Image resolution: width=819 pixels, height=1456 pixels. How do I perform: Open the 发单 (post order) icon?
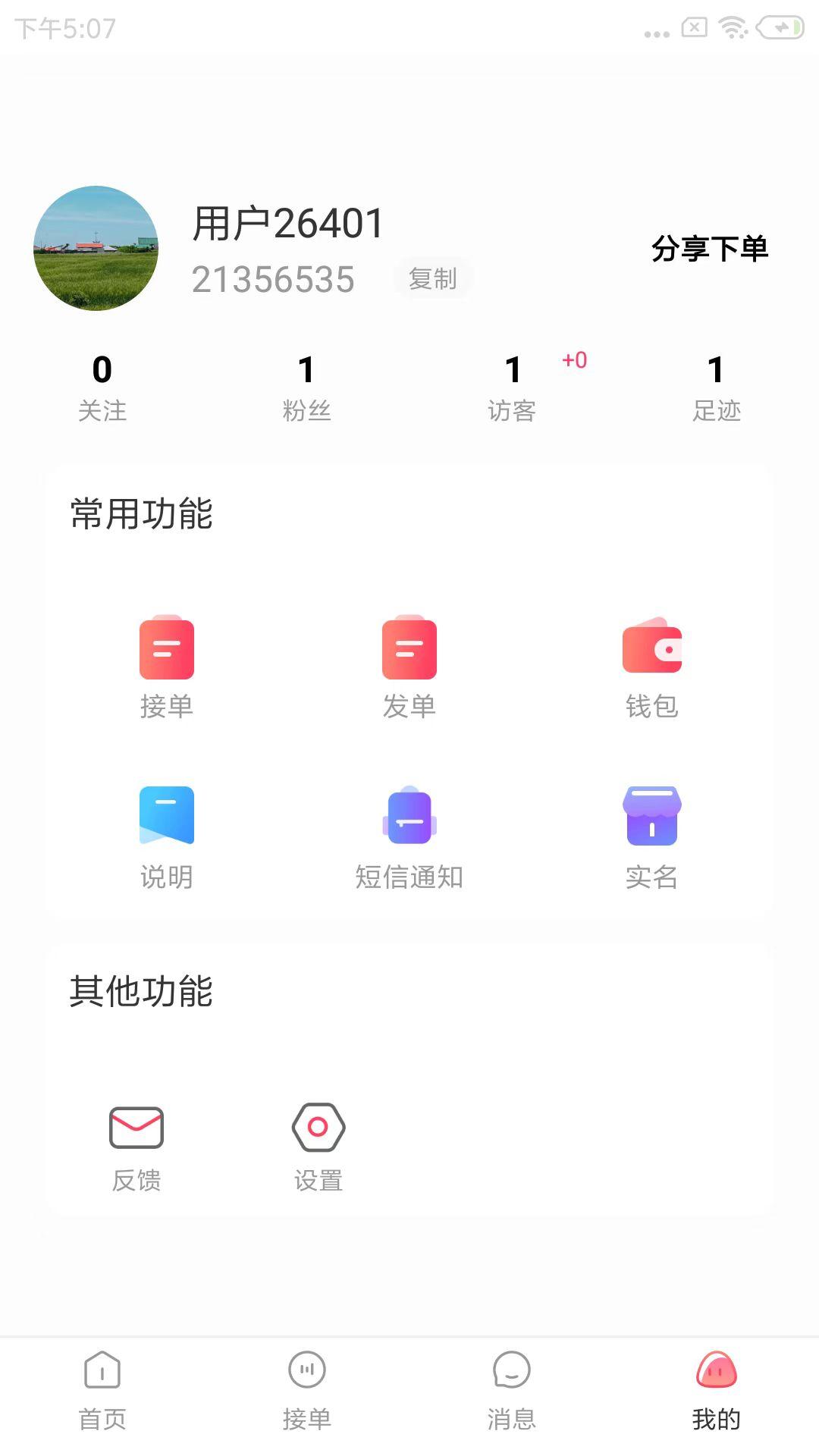pyautogui.click(x=409, y=664)
